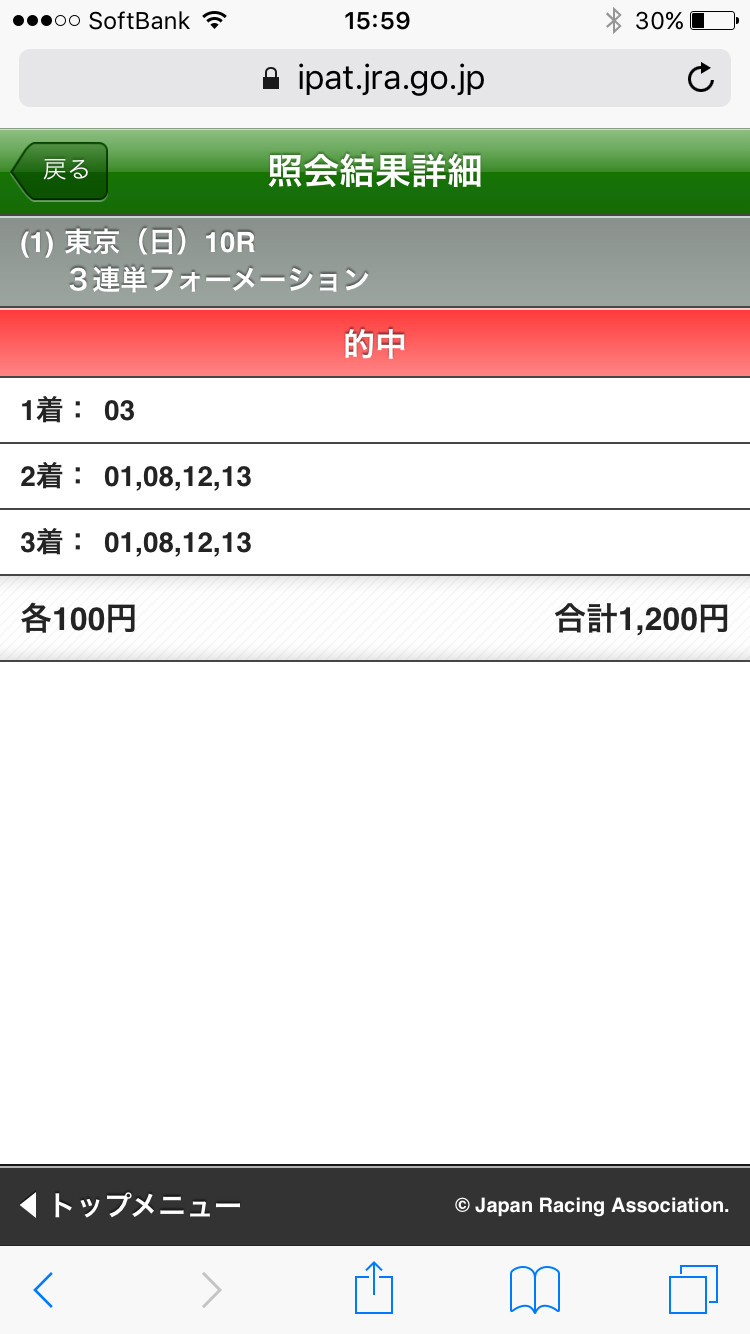Open the Safari share sheet

(374, 1288)
